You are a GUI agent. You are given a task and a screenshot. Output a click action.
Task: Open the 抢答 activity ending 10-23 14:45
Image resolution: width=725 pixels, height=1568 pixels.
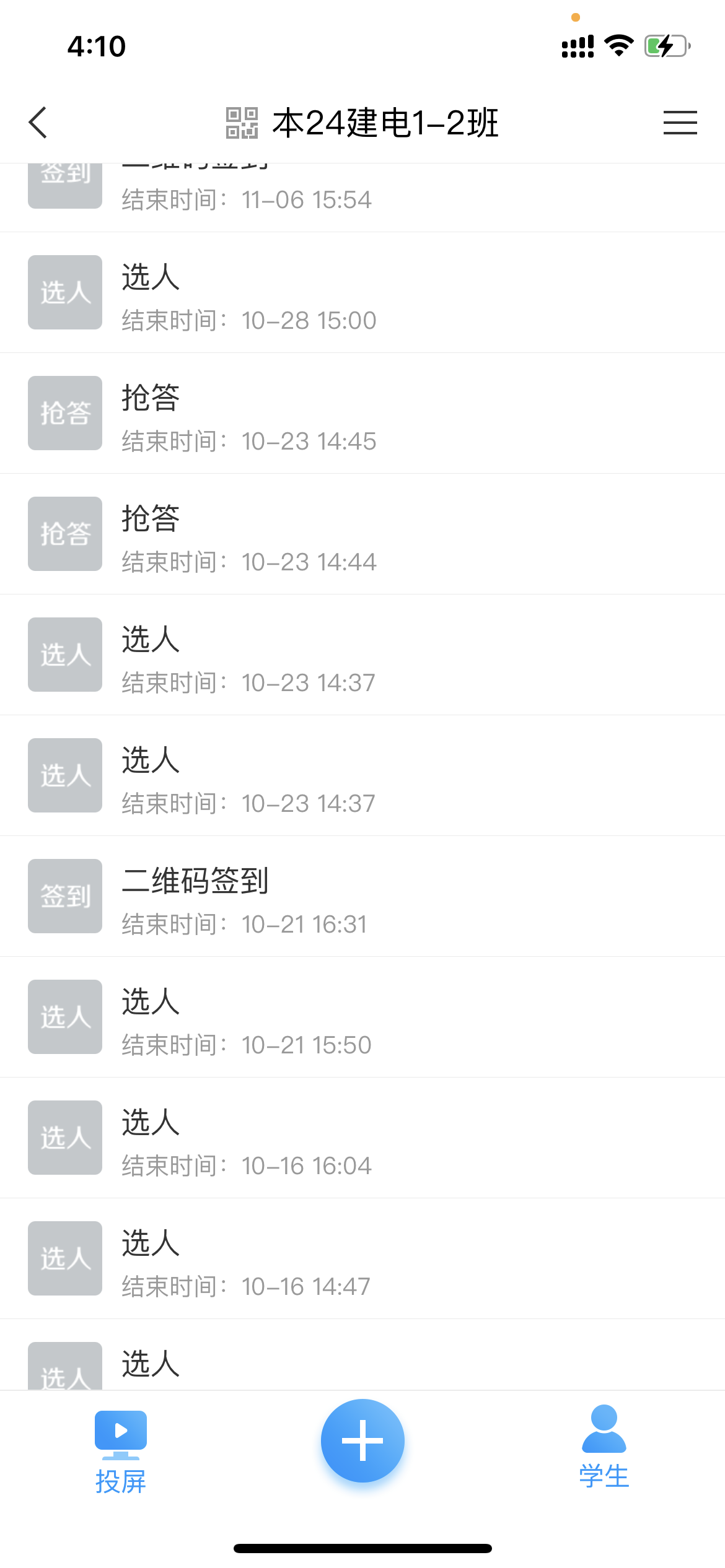click(x=362, y=414)
